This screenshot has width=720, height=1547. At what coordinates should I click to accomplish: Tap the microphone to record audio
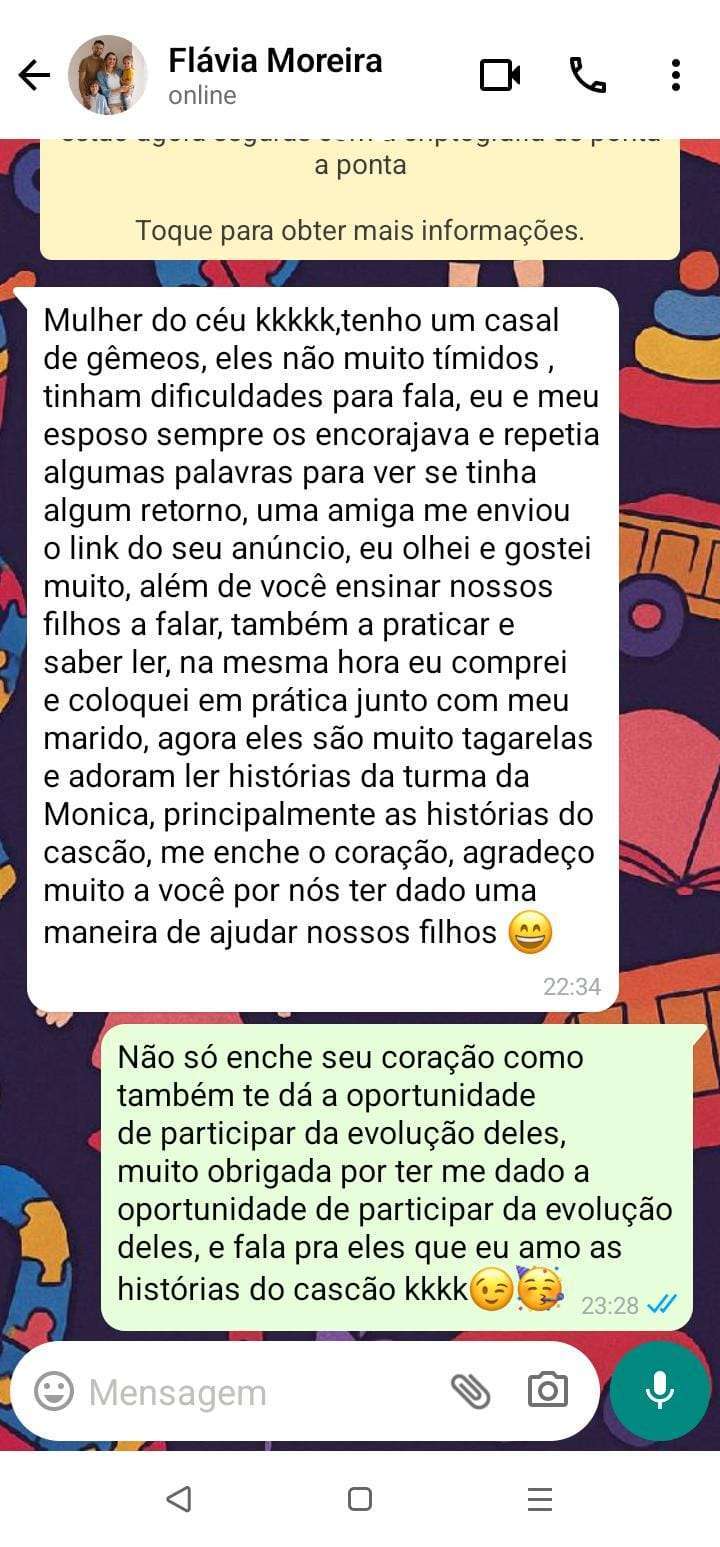click(x=660, y=1391)
